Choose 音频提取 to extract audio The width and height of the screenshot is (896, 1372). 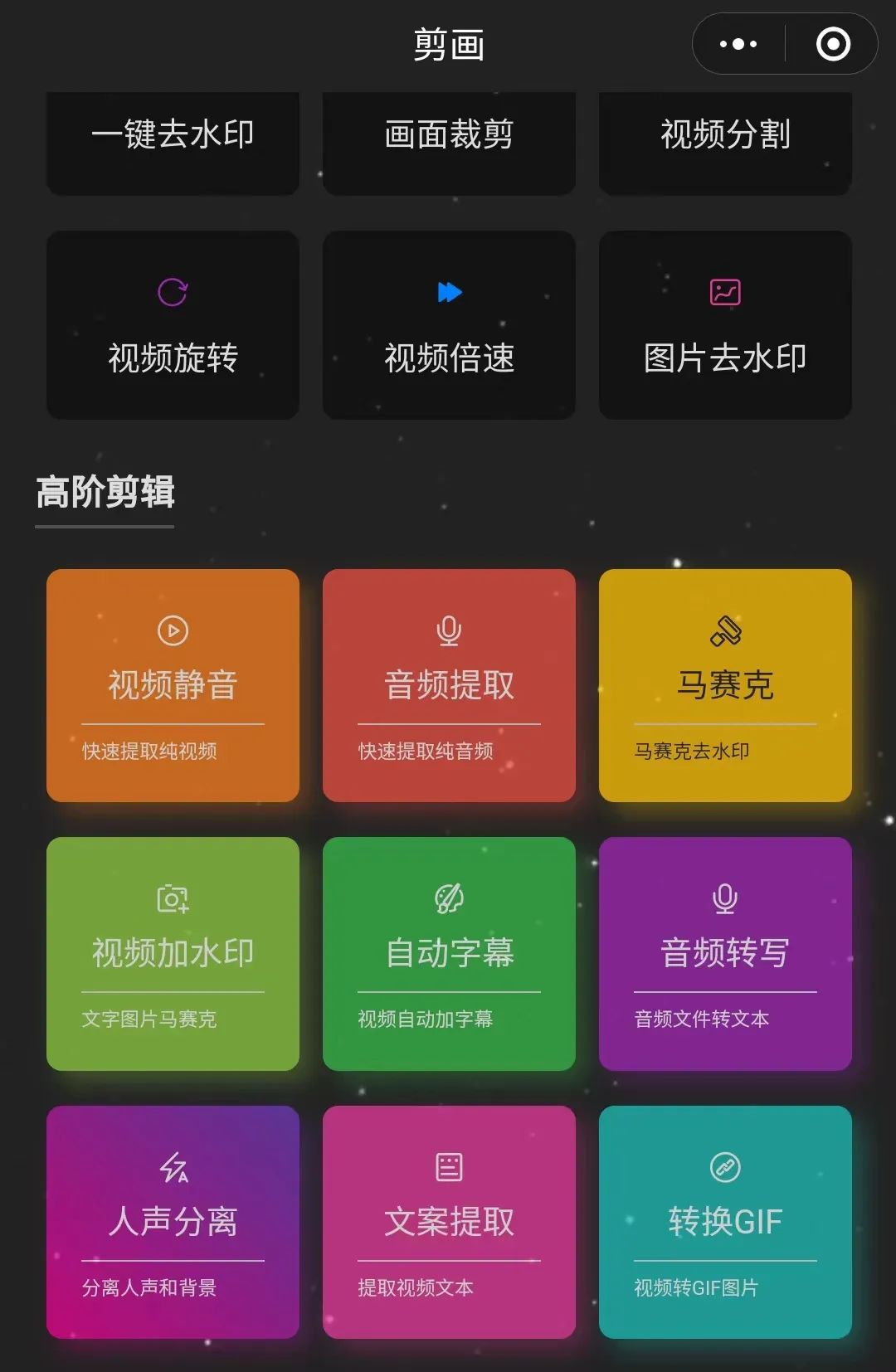[x=449, y=685]
